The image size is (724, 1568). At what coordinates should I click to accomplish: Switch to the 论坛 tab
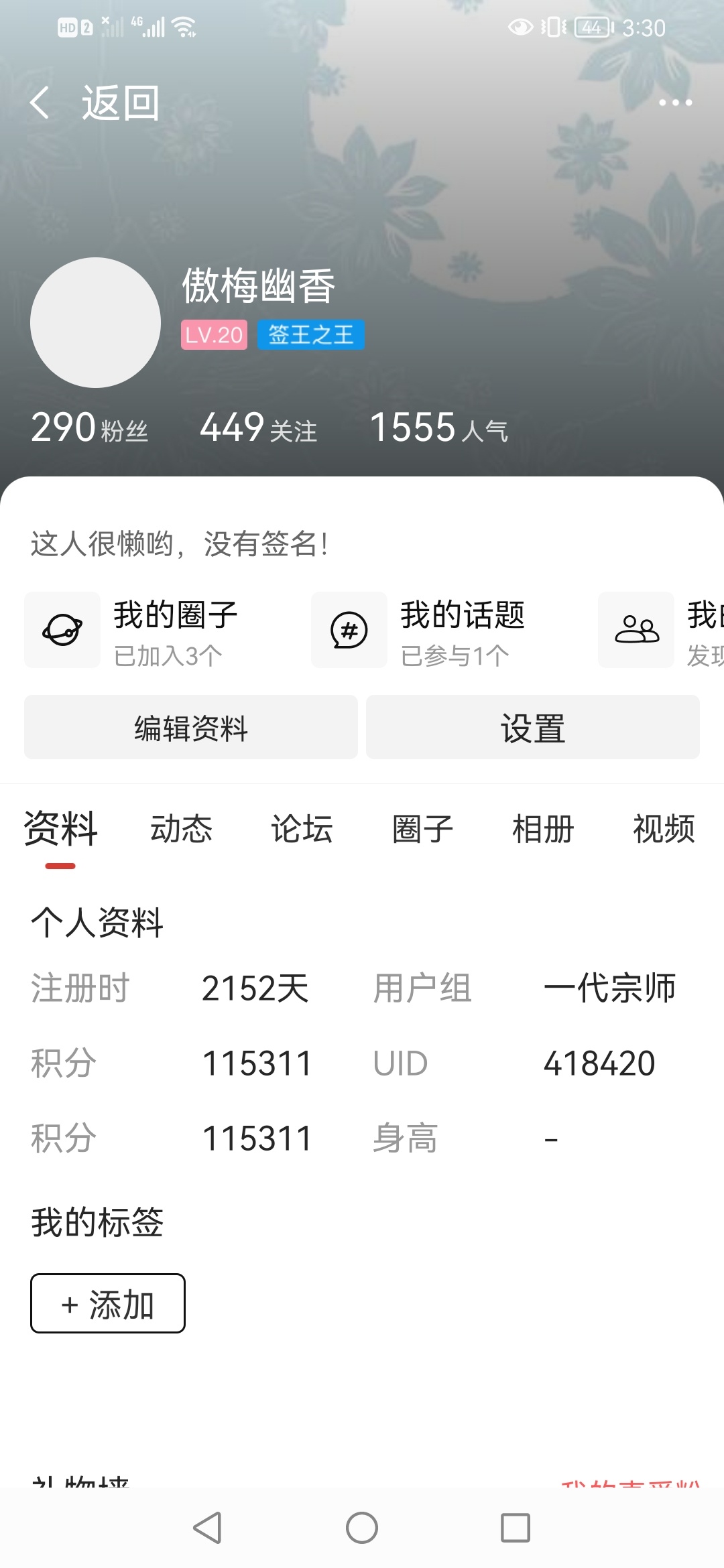click(302, 829)
